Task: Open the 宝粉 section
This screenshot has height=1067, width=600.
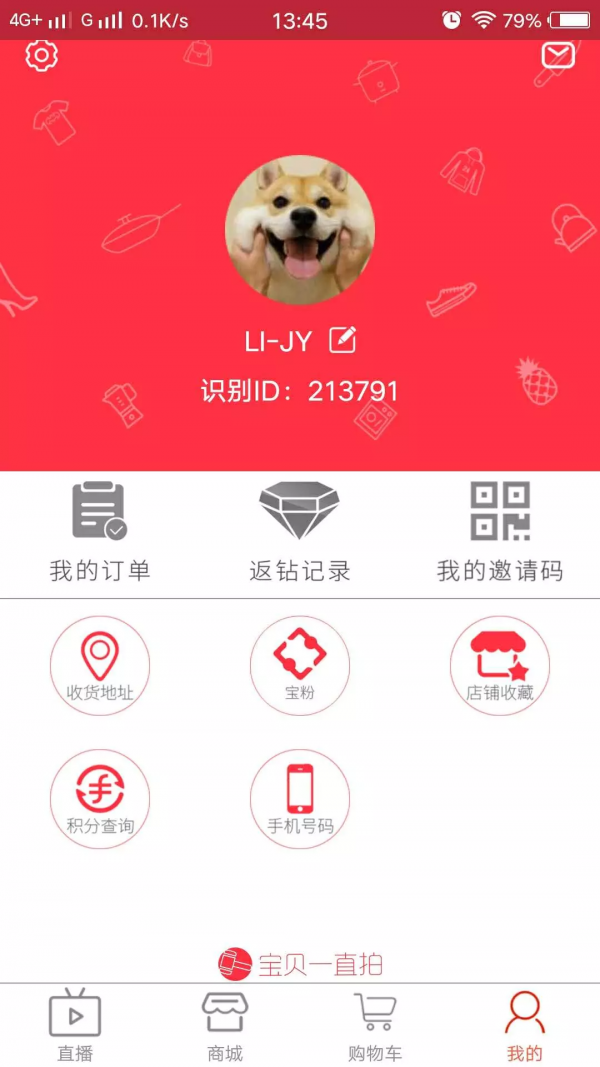Action: coord(300,665)
